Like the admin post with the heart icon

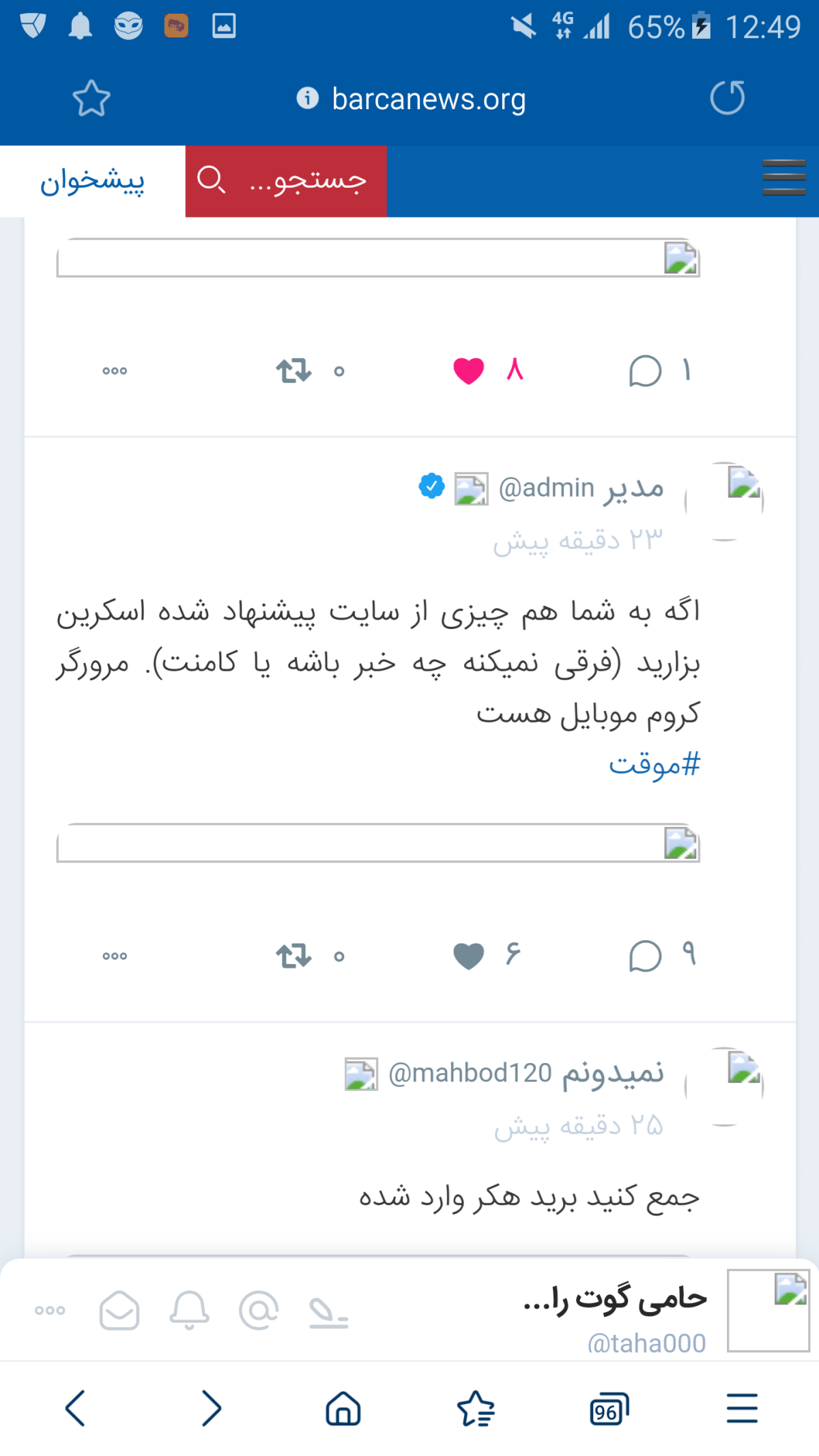point(469,955)
